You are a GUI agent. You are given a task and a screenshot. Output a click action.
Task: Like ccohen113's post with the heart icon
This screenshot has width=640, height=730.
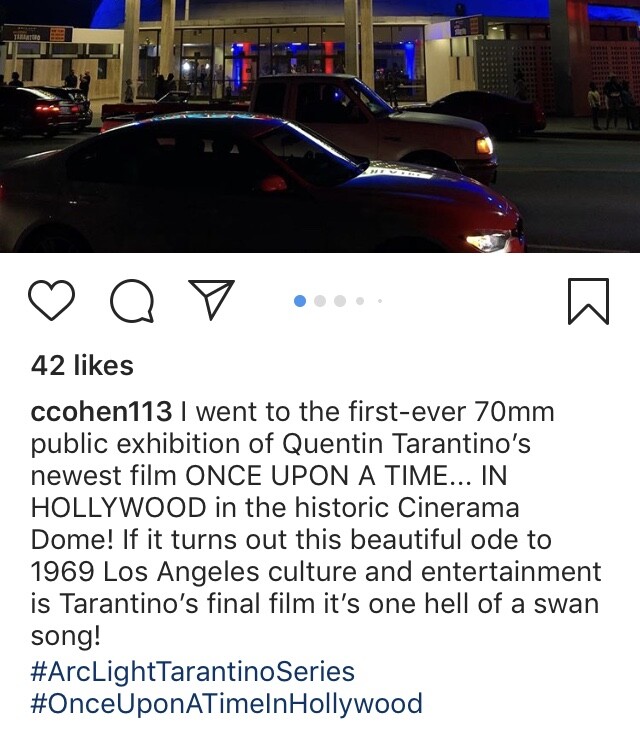[x=52, y=300]
